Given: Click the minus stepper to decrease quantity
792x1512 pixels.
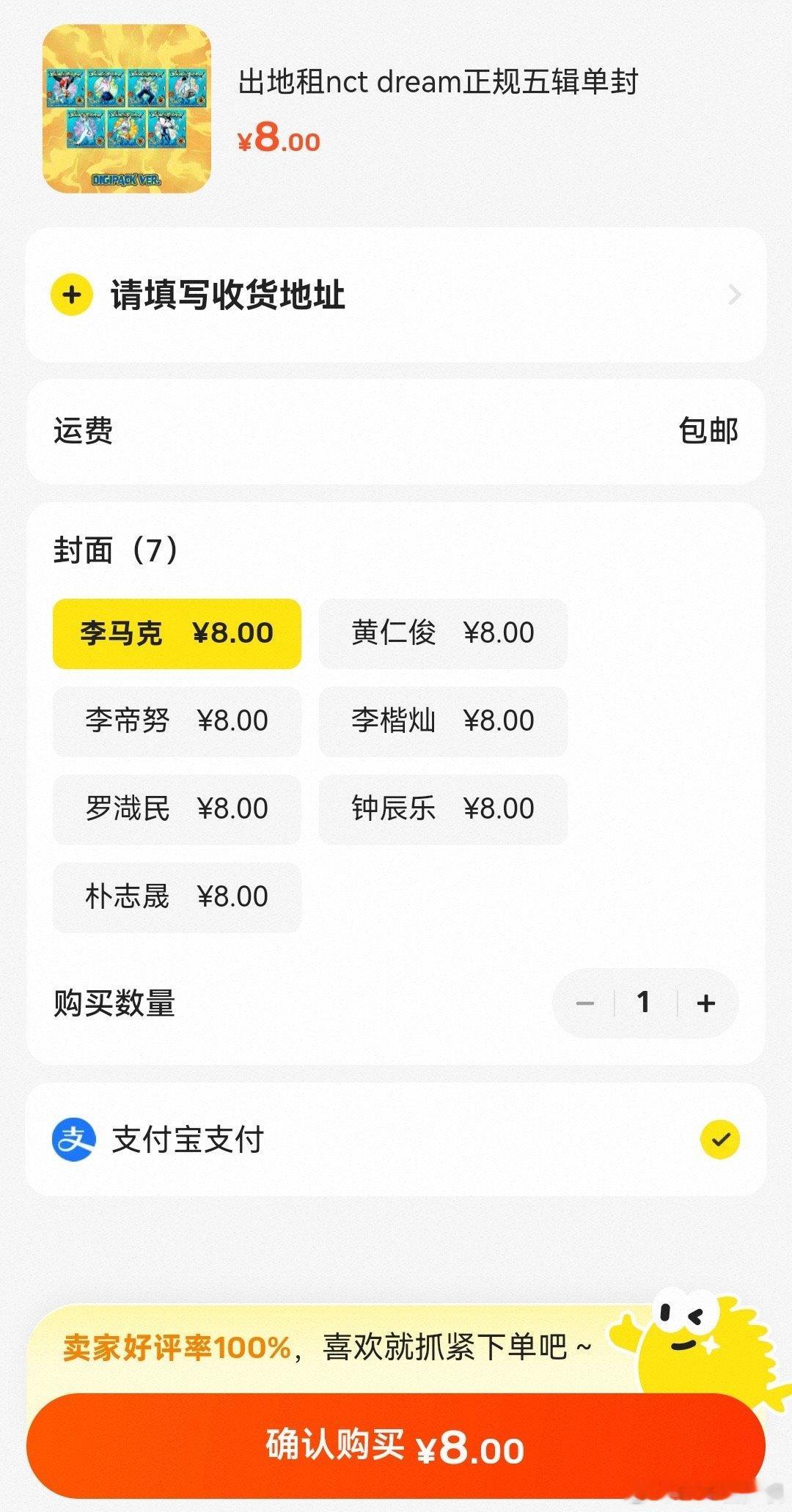Looking at the screenshot, I should [x=584, y=1003].
